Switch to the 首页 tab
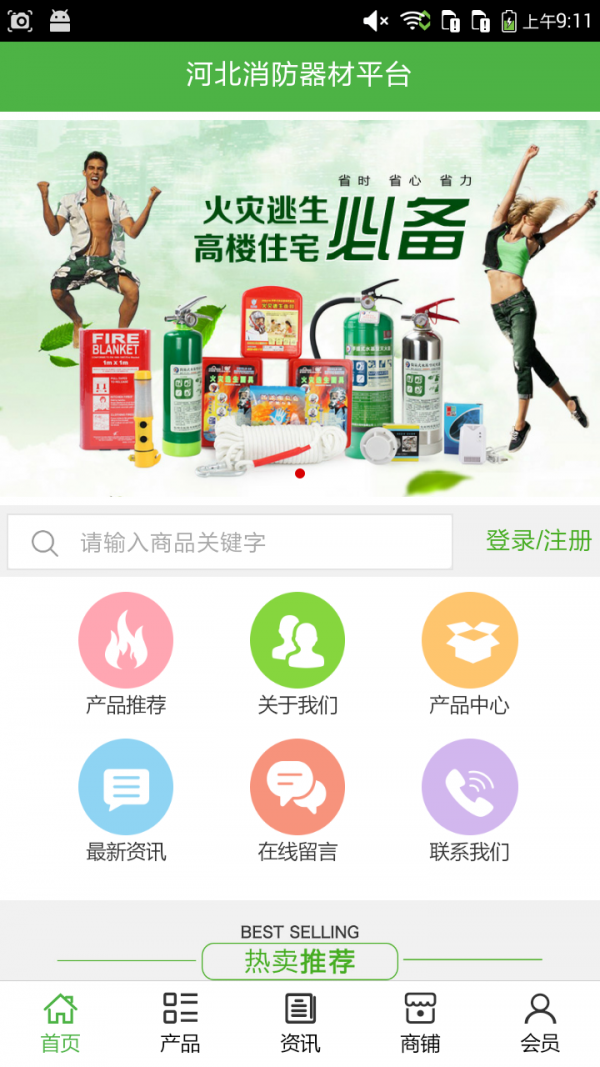Screen dimensions: 600x1067 [60, 1023]
